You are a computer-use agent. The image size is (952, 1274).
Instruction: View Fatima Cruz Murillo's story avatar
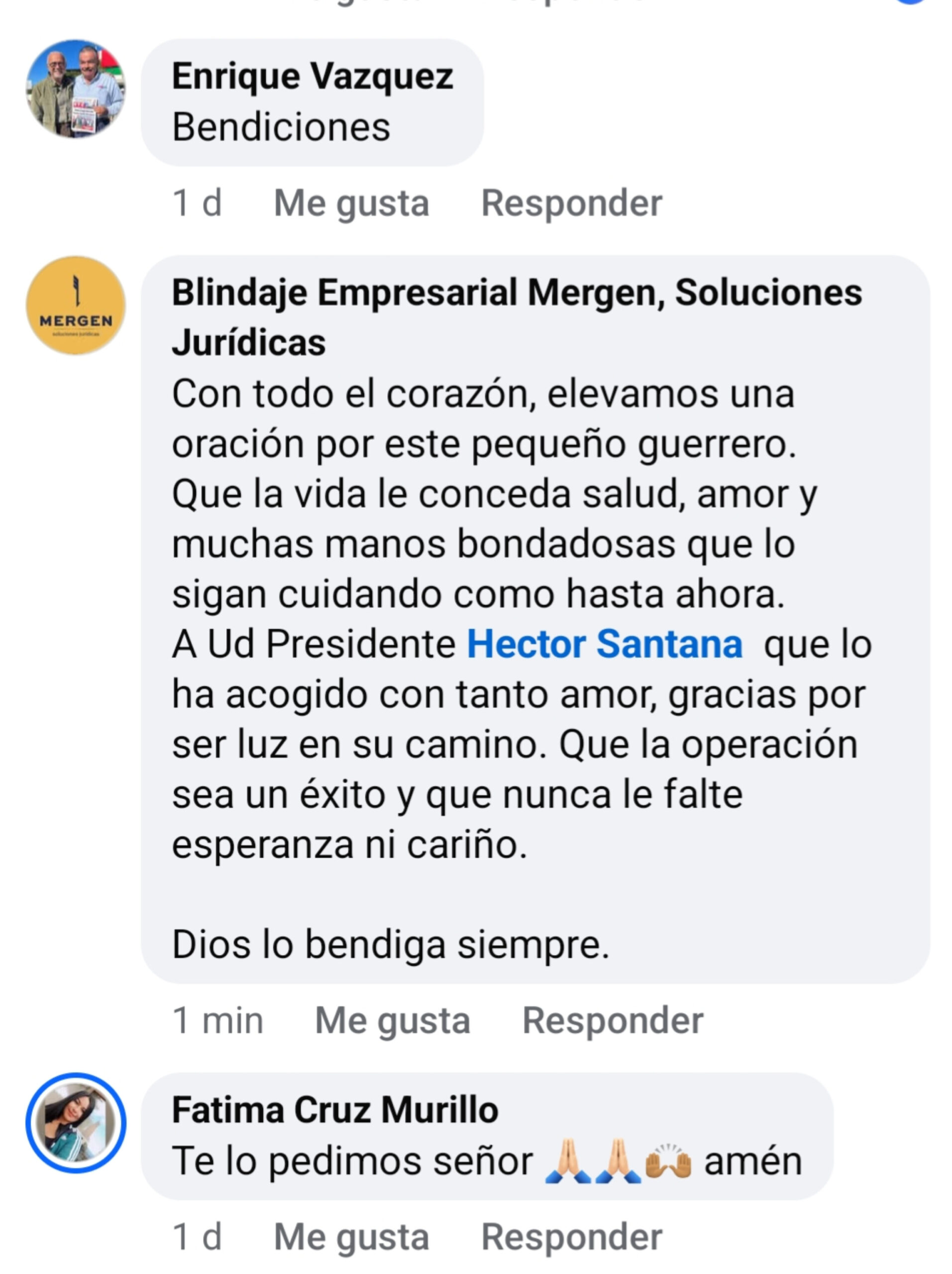pyautogui.click(x=76, y=1123)
